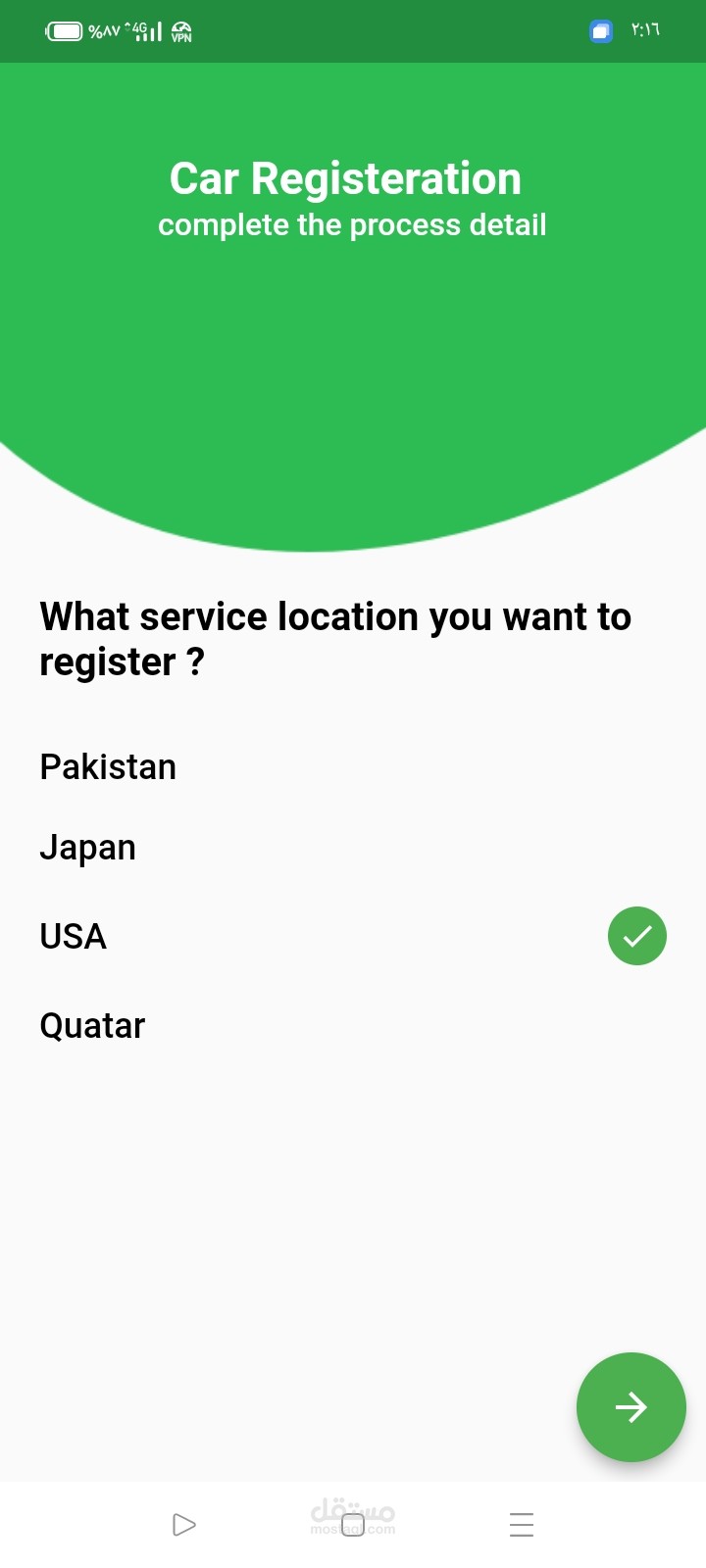
Task: Tap the checked USA option
Action: 353,936
